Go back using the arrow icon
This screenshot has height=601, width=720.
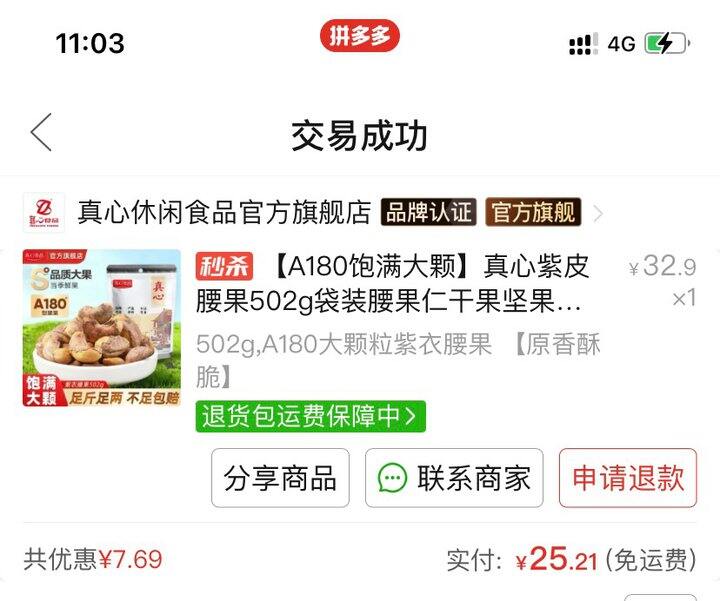click(x=41, y=132)
